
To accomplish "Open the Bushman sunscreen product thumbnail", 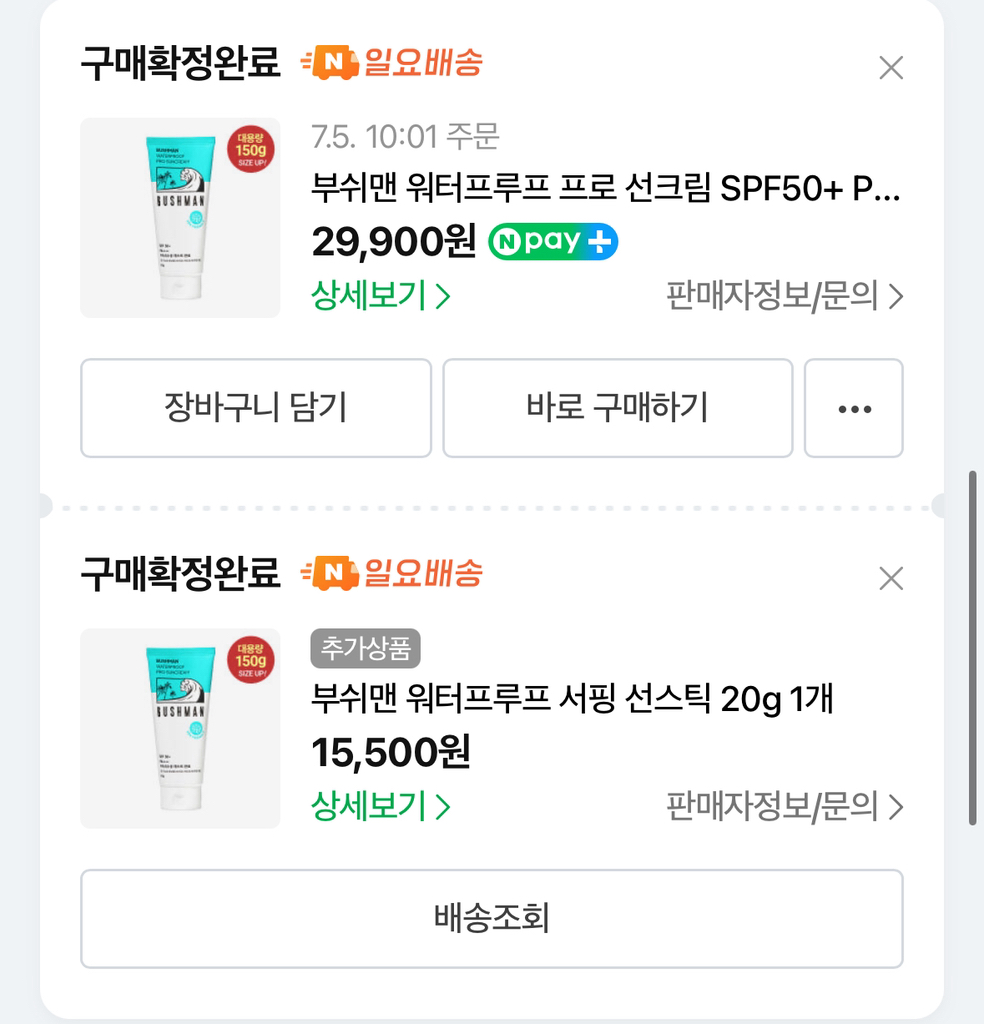I will [179, 217].
